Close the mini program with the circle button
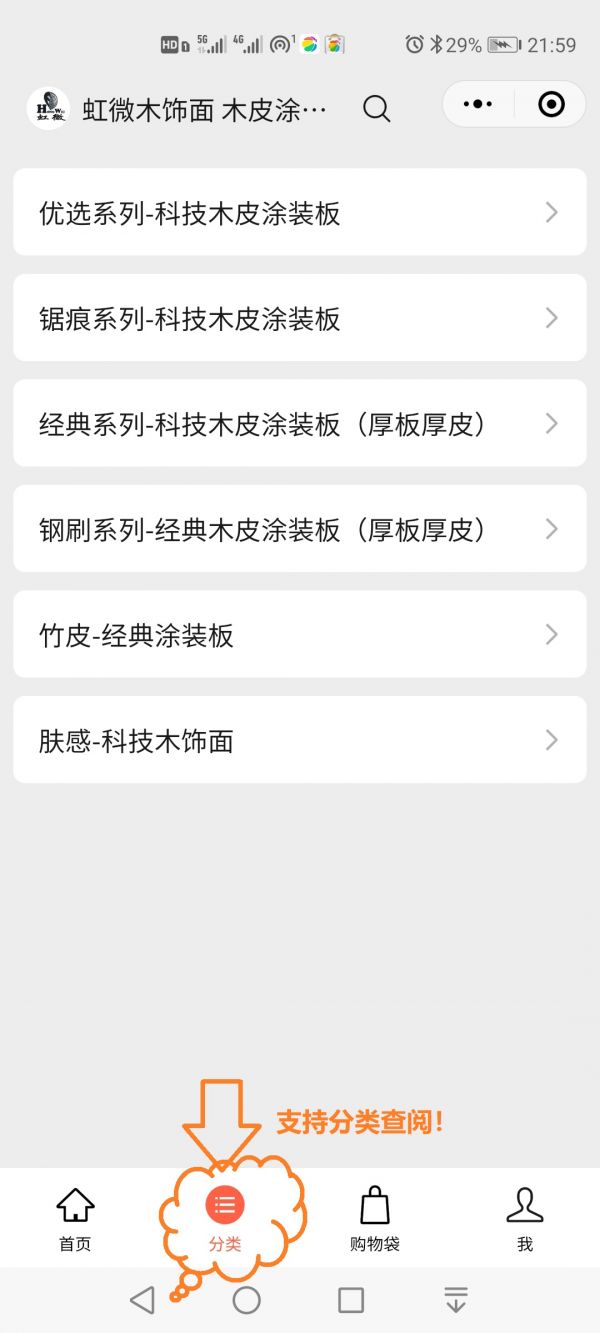Image resolution: width=600 pixels, height=1333 pixels. (x=551, y=104)
